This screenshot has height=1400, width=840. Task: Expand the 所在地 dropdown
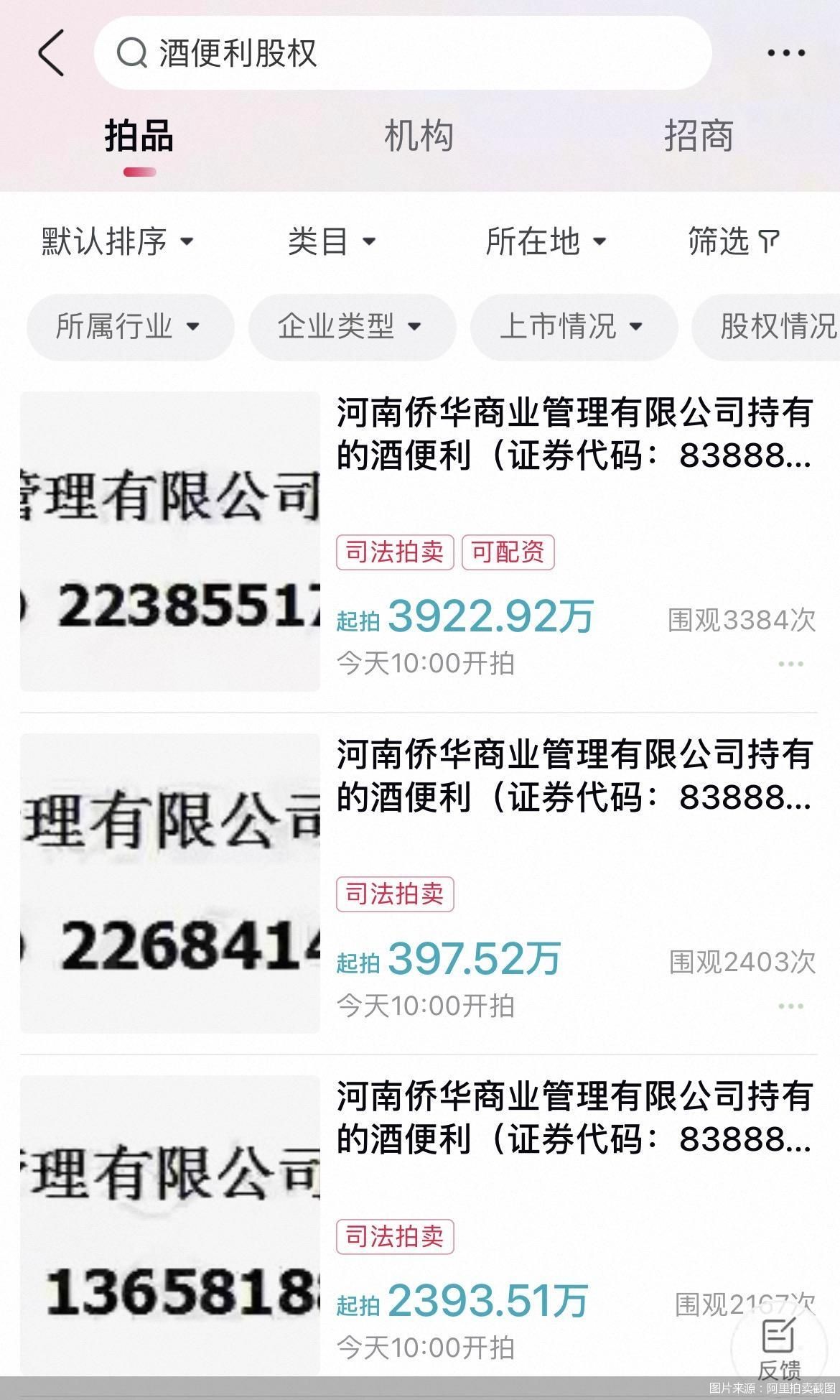coord(546,241)
